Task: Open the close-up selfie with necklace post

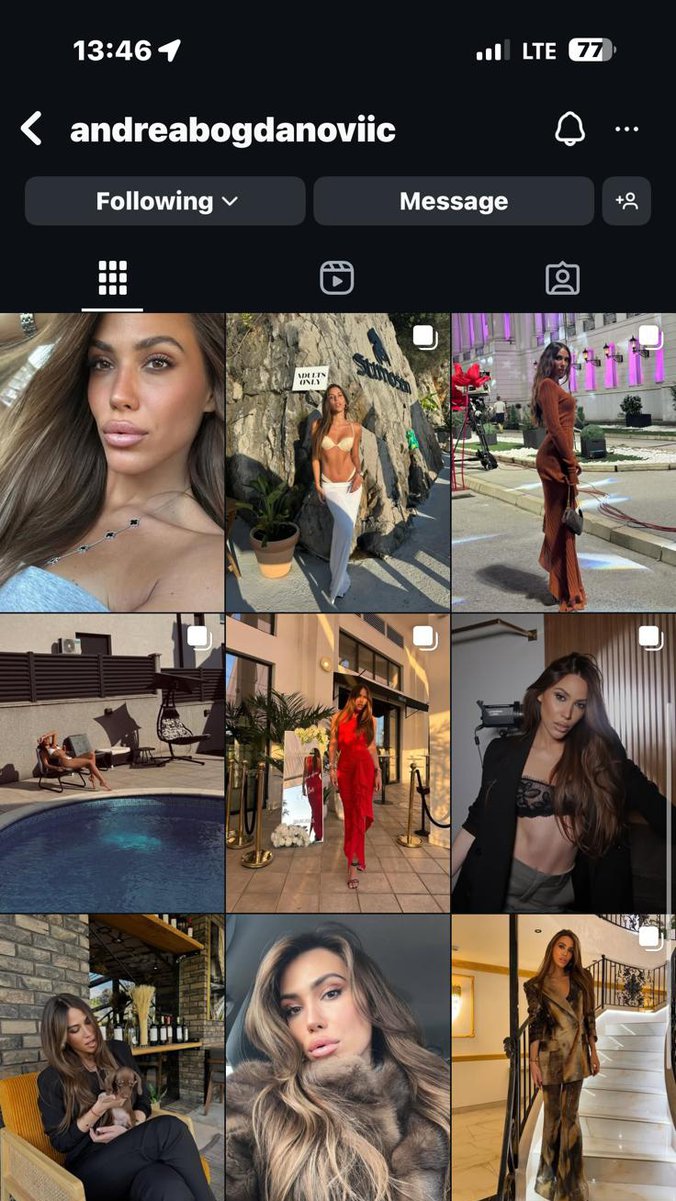Action: 112,462
